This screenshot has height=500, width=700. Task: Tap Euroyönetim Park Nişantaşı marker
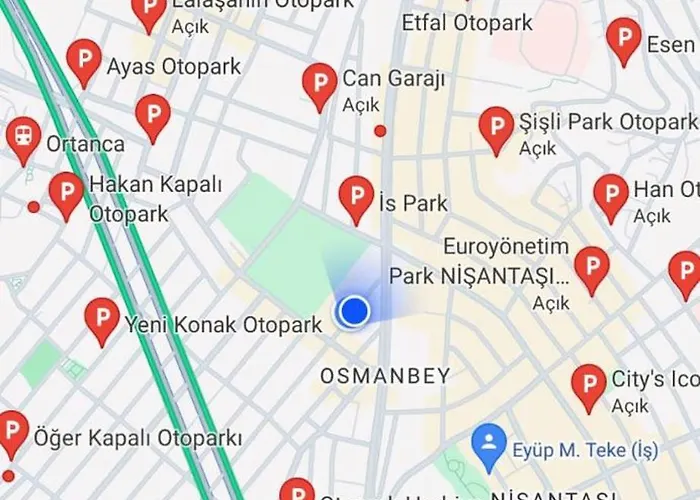coord(592,268)
